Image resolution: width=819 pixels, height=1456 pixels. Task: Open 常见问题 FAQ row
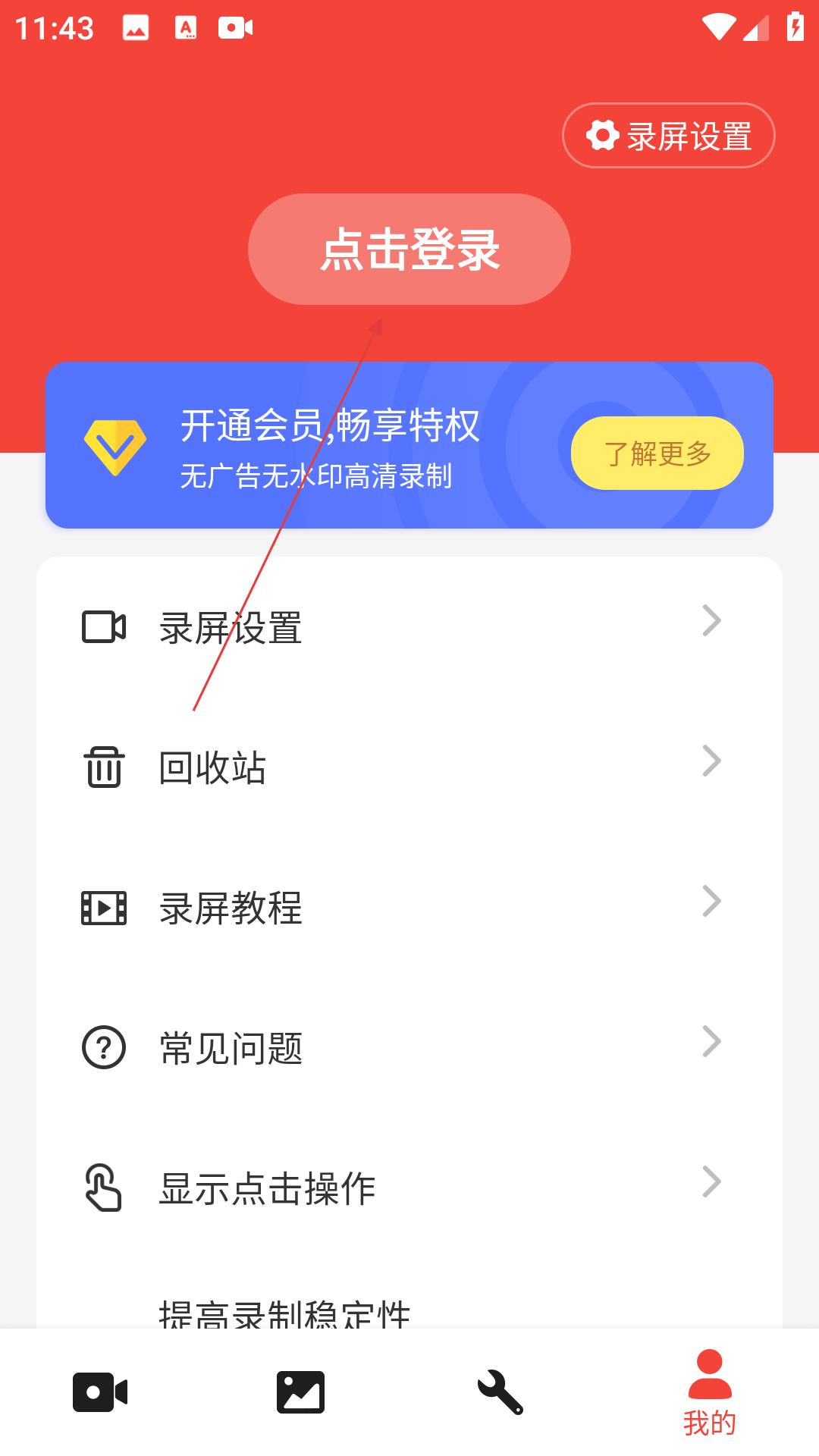[409, 1048]
